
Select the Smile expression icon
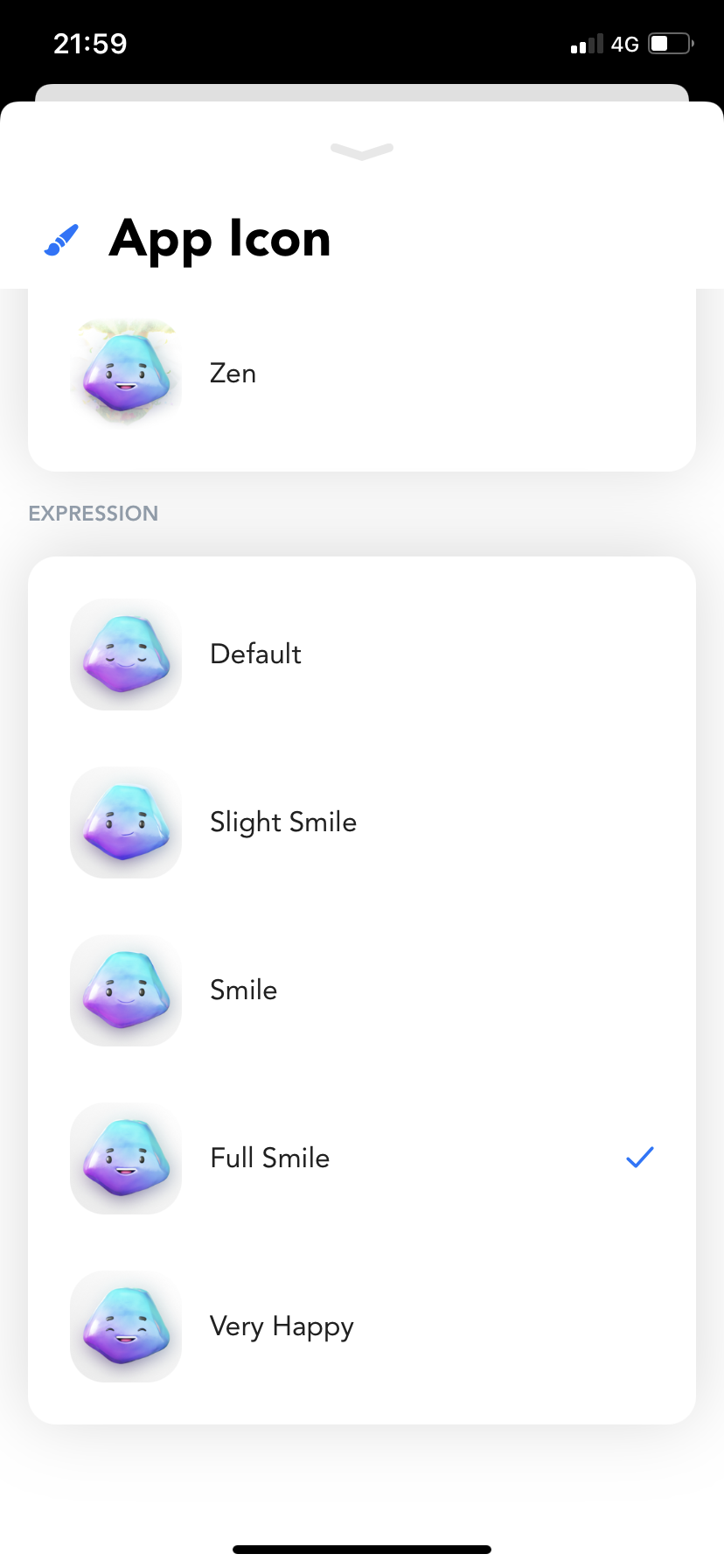(x=125, y=990)
